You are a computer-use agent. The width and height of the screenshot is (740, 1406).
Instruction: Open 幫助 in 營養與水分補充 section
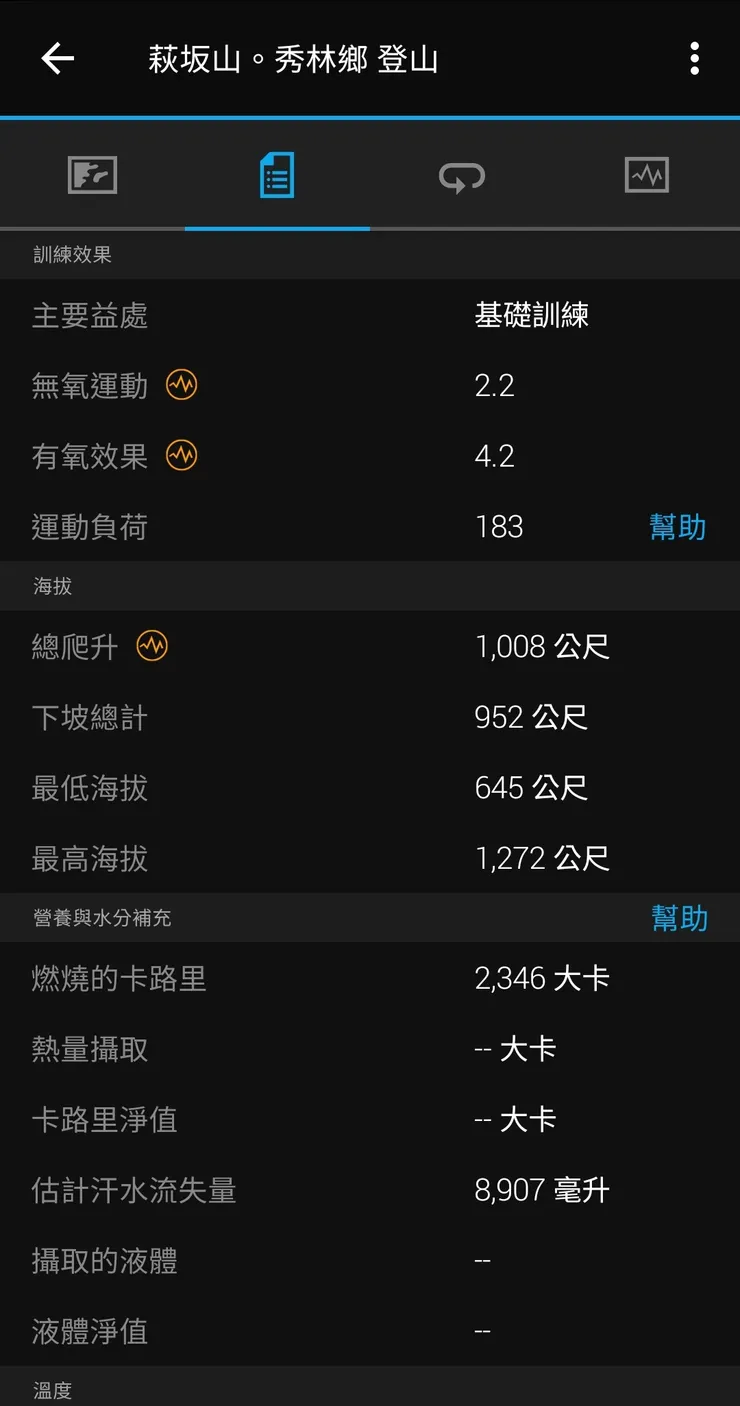pyautogui.click(x=679, y=918)
